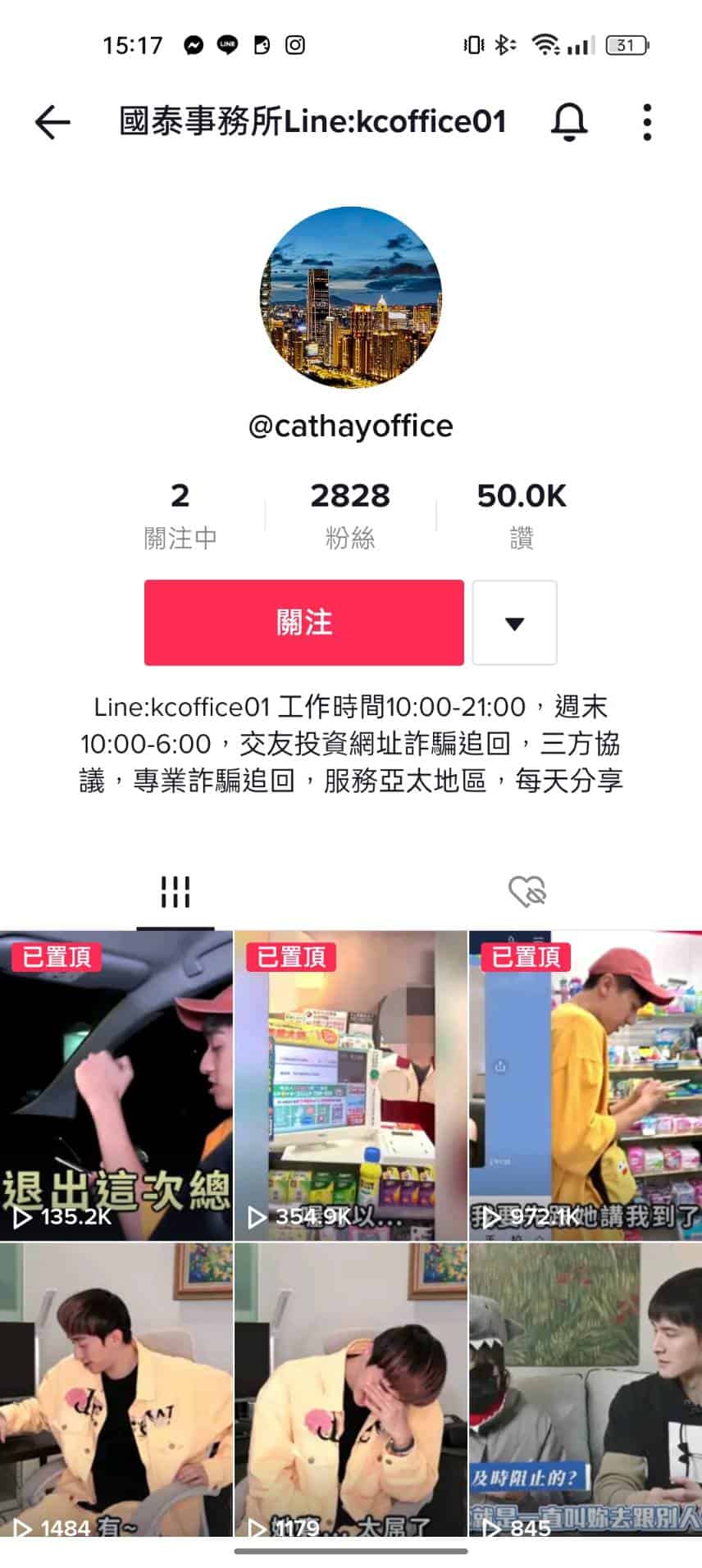Switch to the liked videos tab
The width and height of the screenshot is (702, 1568).
[526, 891]
